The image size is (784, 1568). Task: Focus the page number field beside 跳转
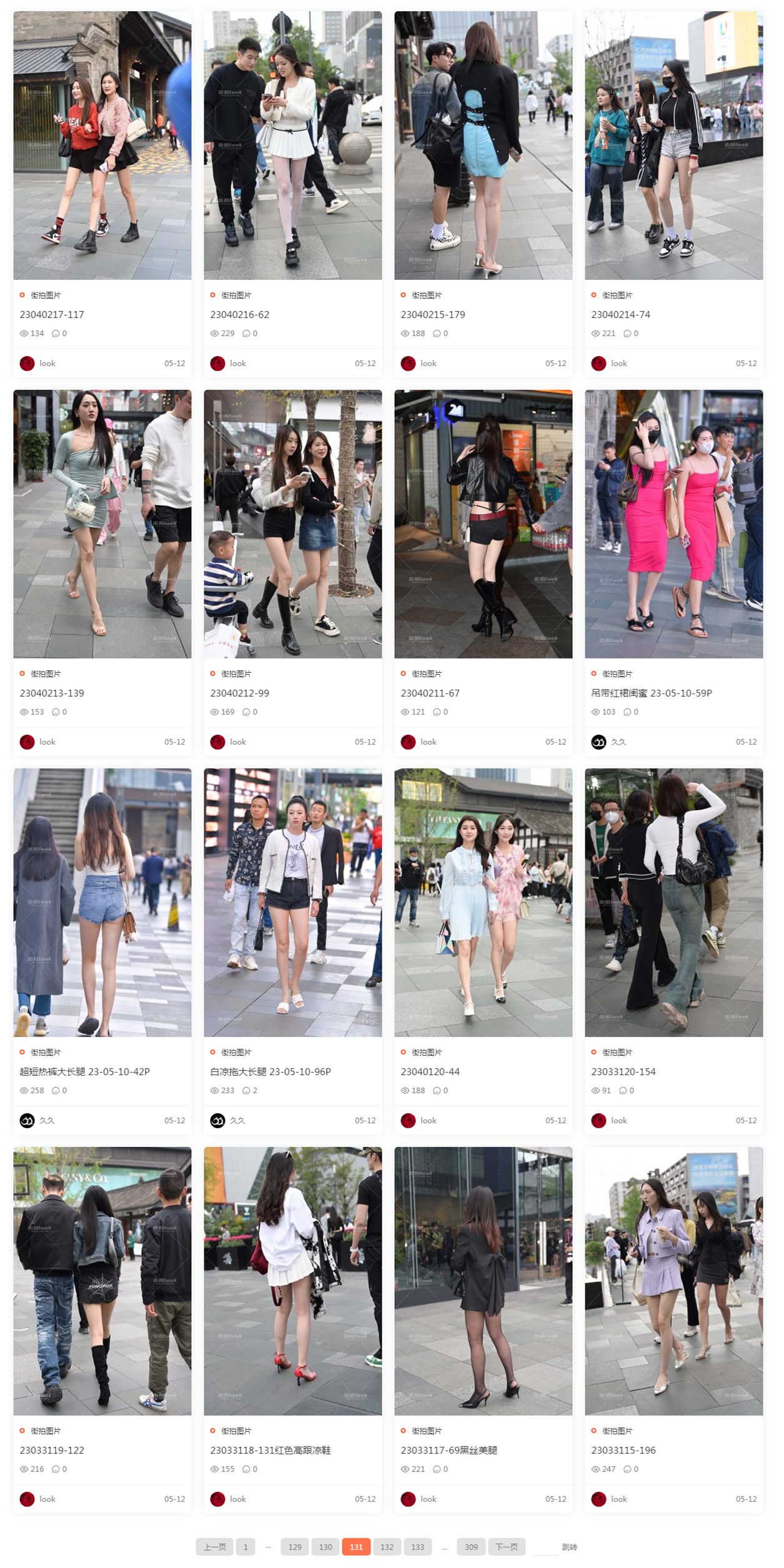tap(545, 1547)
